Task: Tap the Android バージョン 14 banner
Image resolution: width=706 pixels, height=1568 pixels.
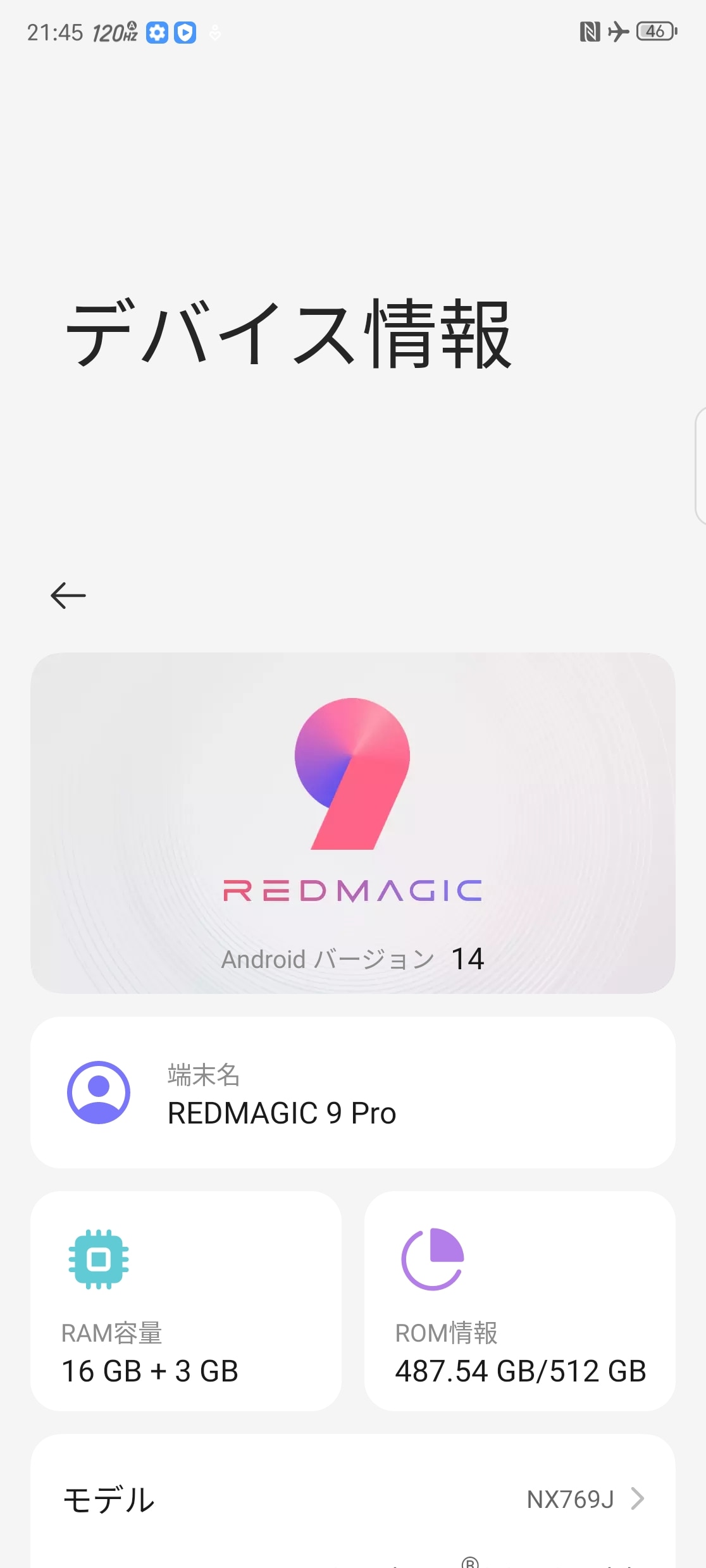Action: click(x=352, y=823)
